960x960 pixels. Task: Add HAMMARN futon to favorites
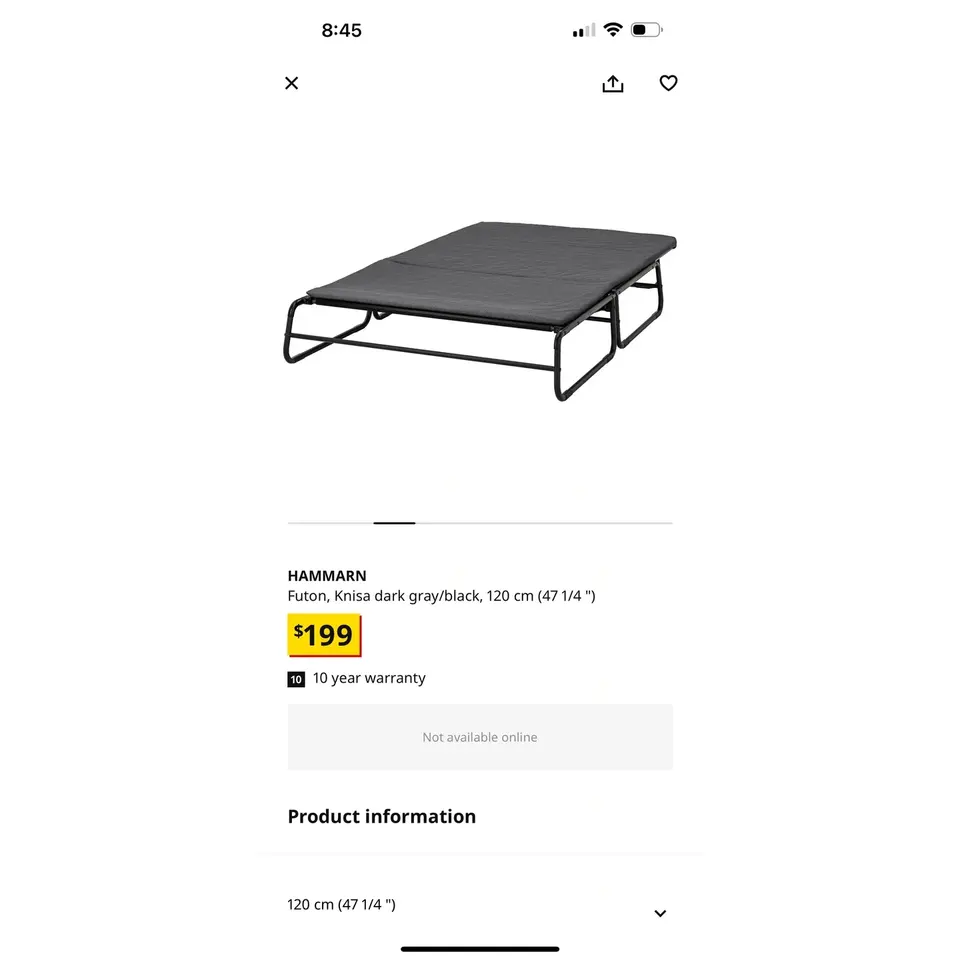click(668, 83)
